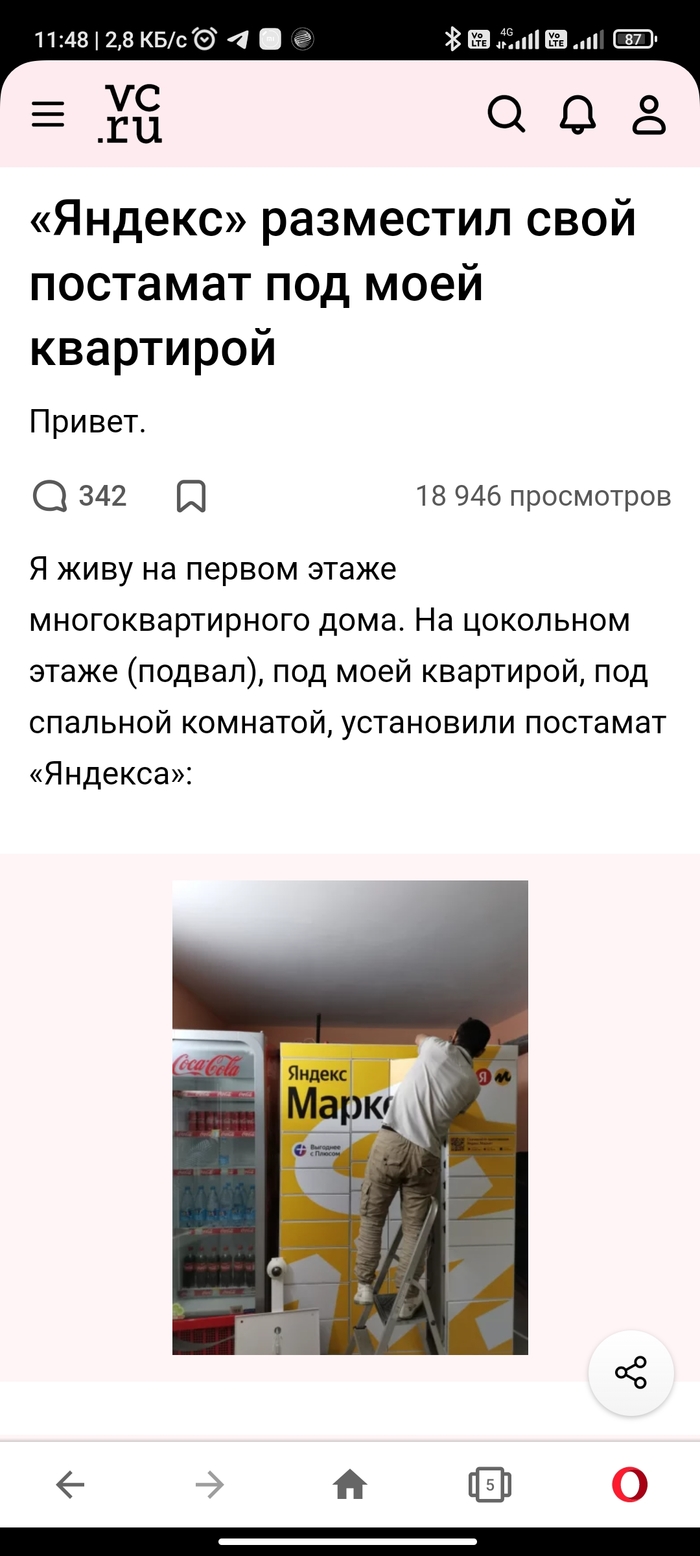
Task: Go forward in the Opera browser
Action: 210,1485
